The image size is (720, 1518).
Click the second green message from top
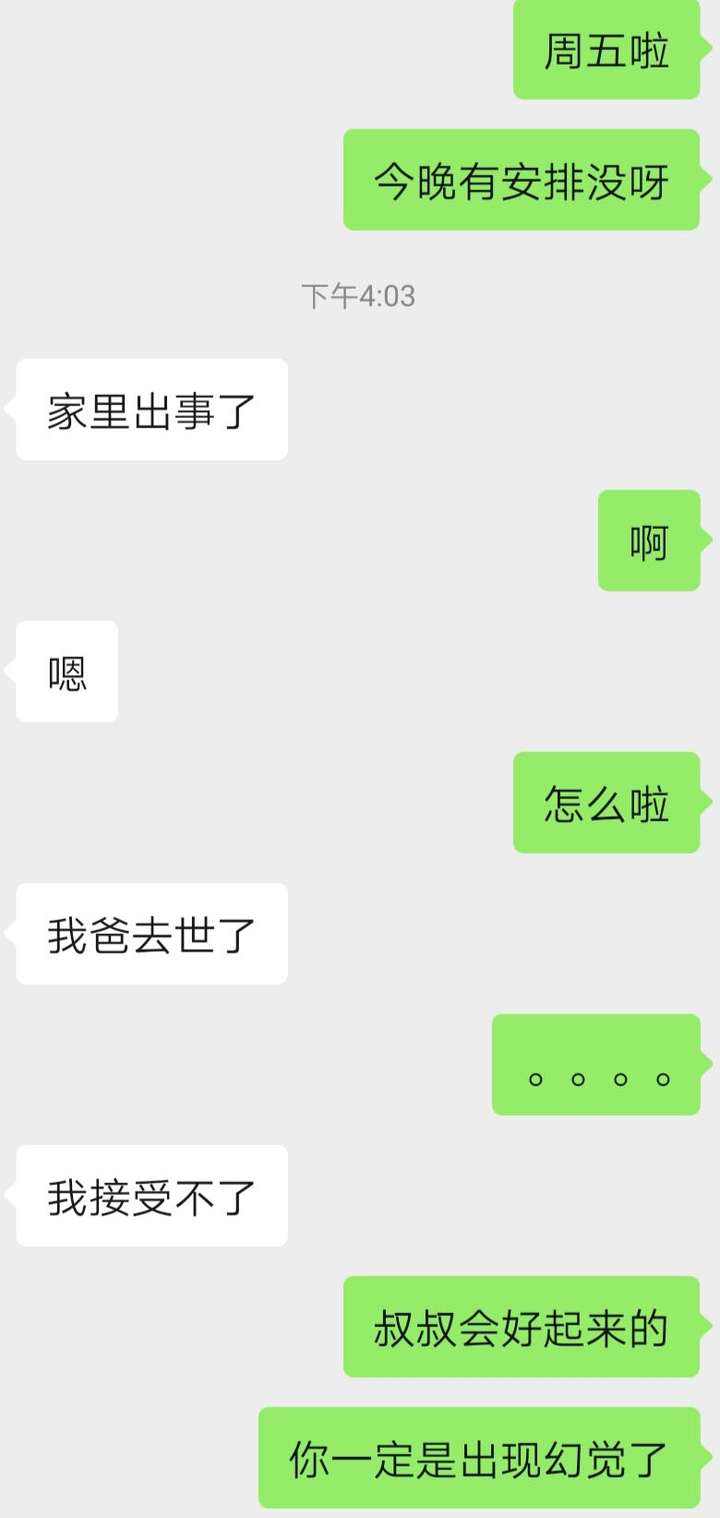click(520, 182)
